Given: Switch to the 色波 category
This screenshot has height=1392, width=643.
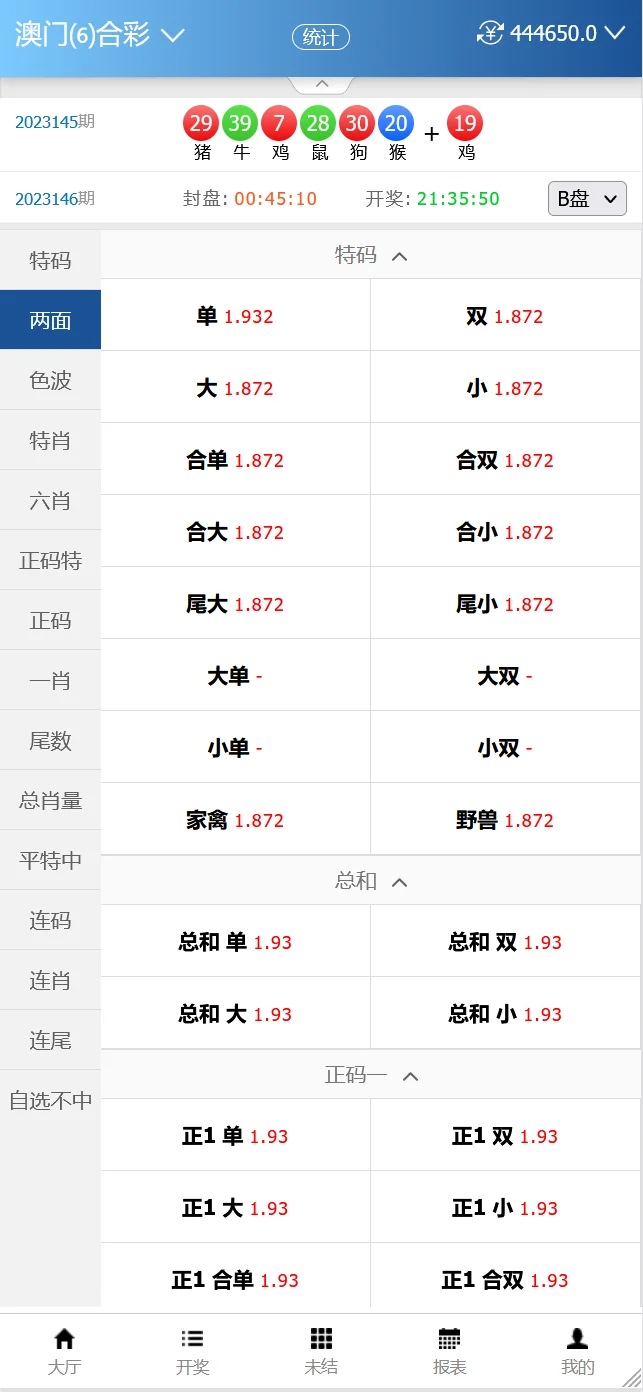Looking at the screenshot, I should 50,380.
